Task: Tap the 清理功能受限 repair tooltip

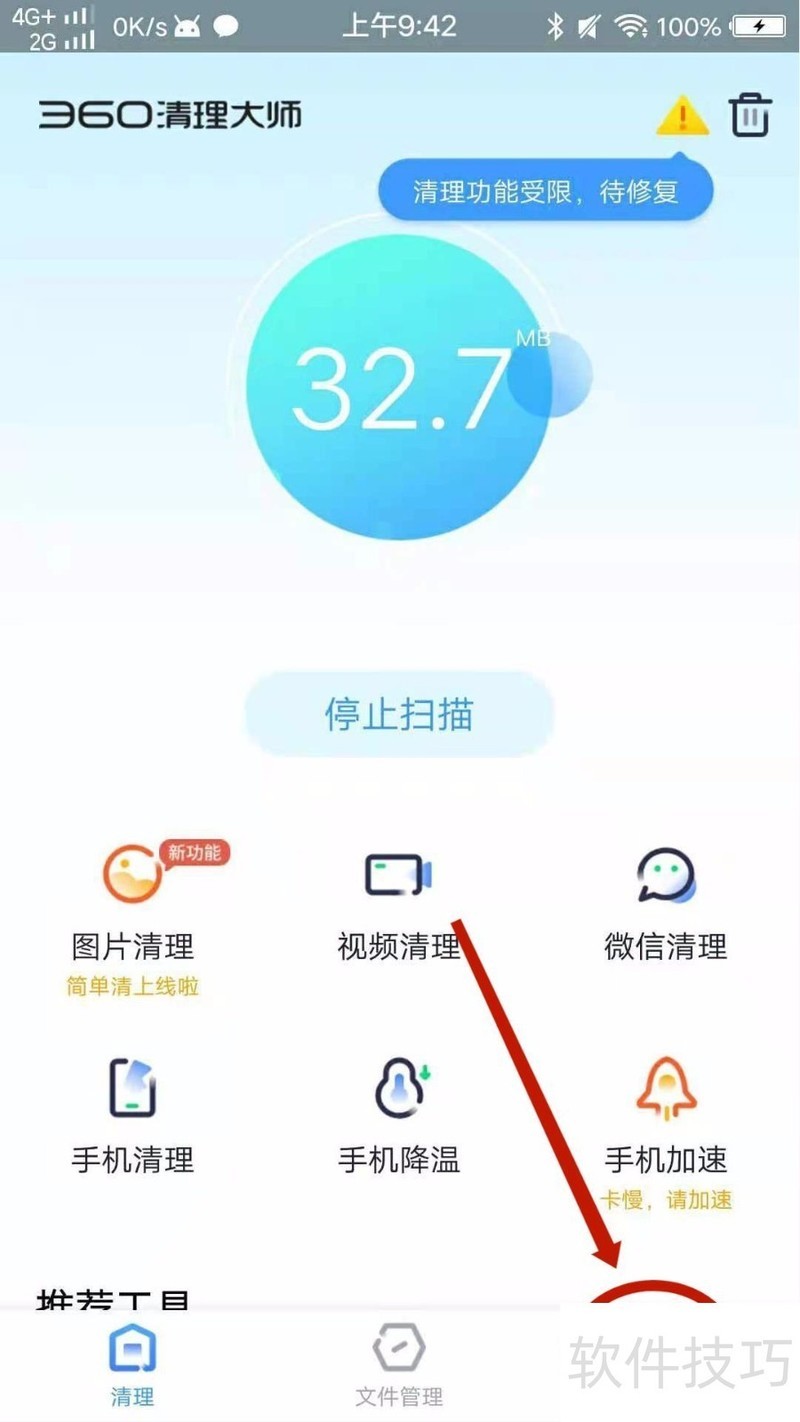Action: pos(545,192)
